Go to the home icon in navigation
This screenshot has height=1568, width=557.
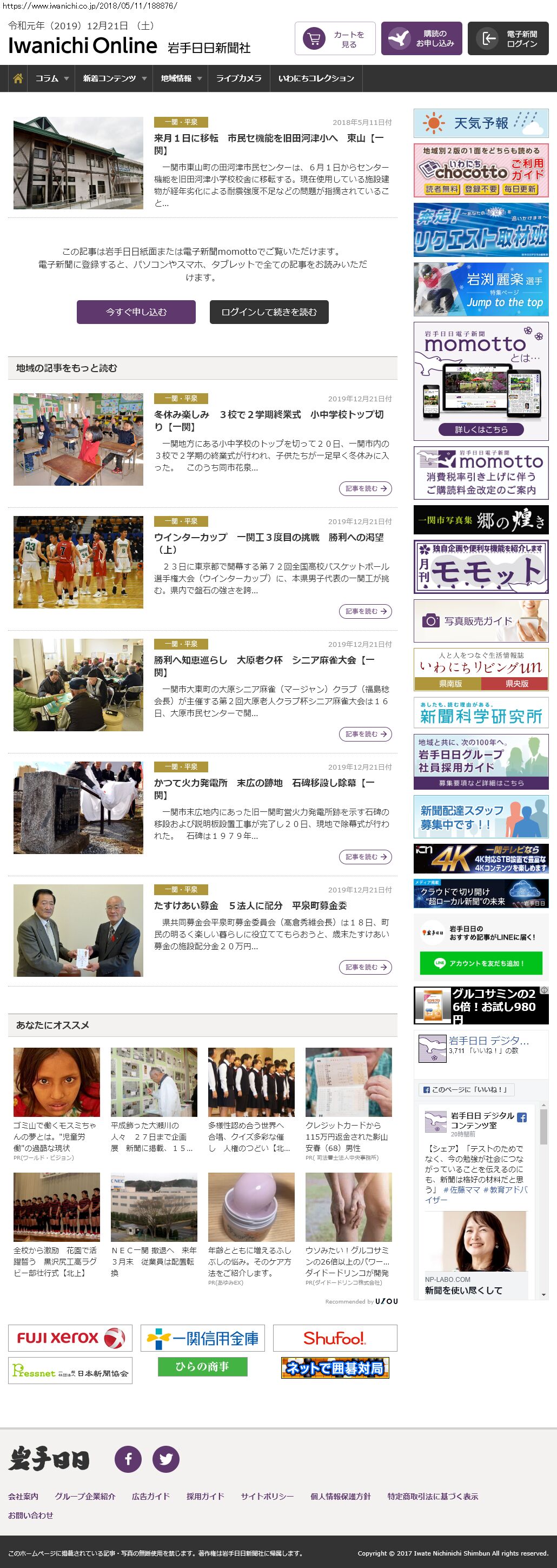point(18,78)
